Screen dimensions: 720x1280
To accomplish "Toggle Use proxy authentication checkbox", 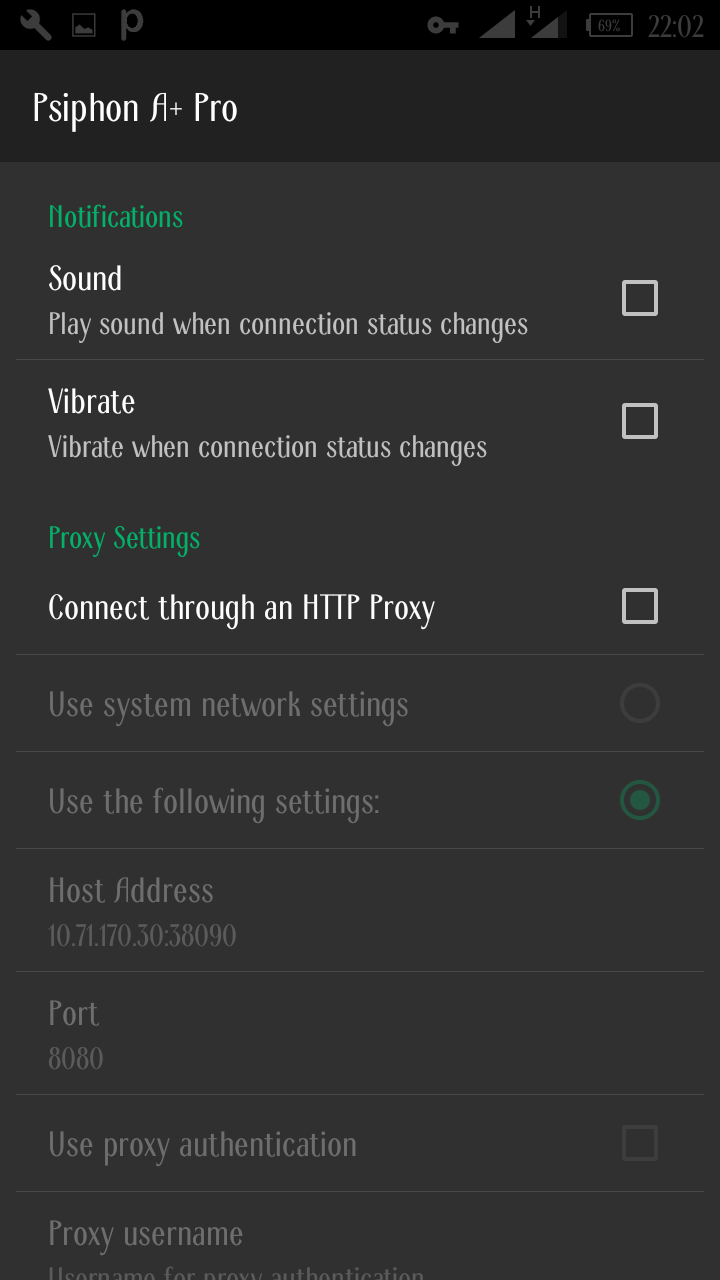I will [640, 1142].
